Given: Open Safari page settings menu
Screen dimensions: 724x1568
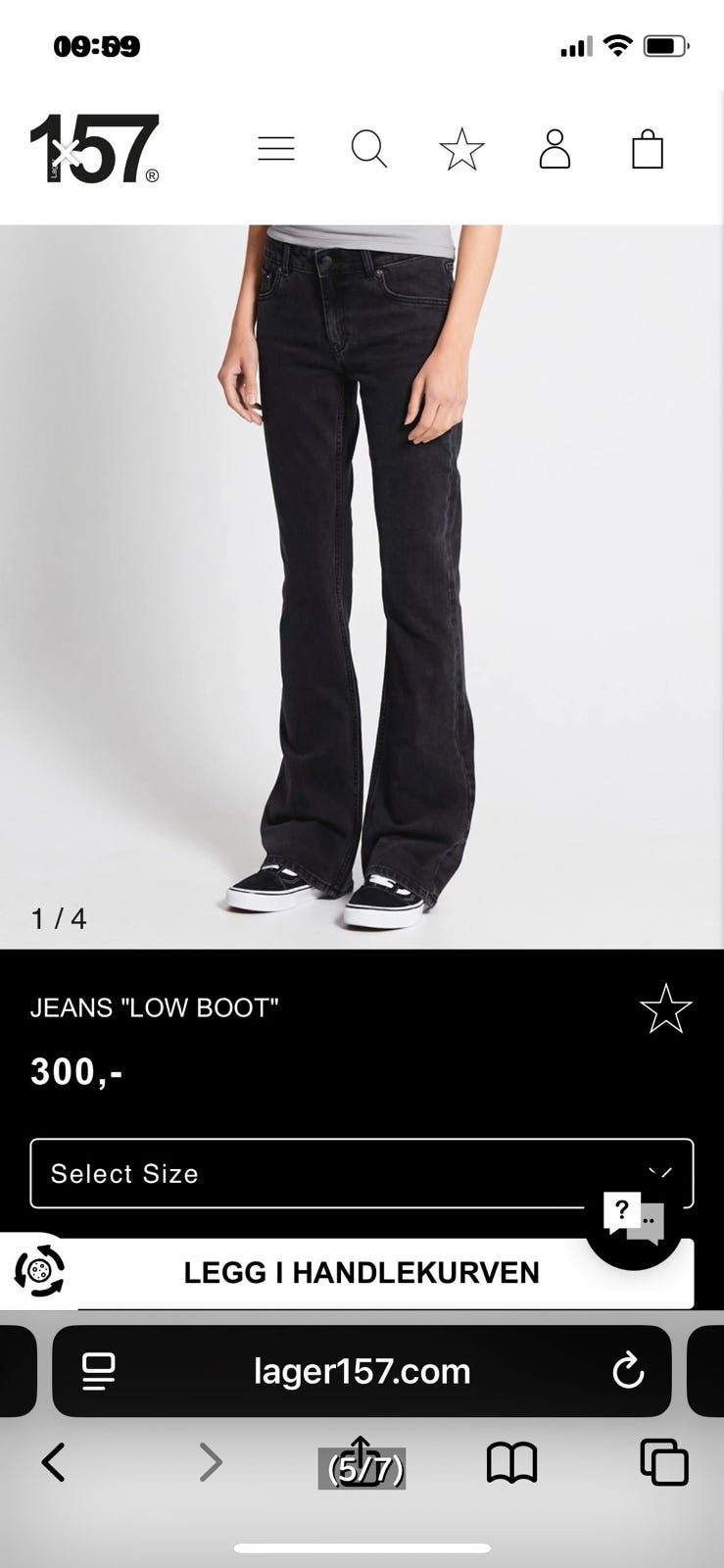Looking at the screenshot, I should (x=98, y=1371).
